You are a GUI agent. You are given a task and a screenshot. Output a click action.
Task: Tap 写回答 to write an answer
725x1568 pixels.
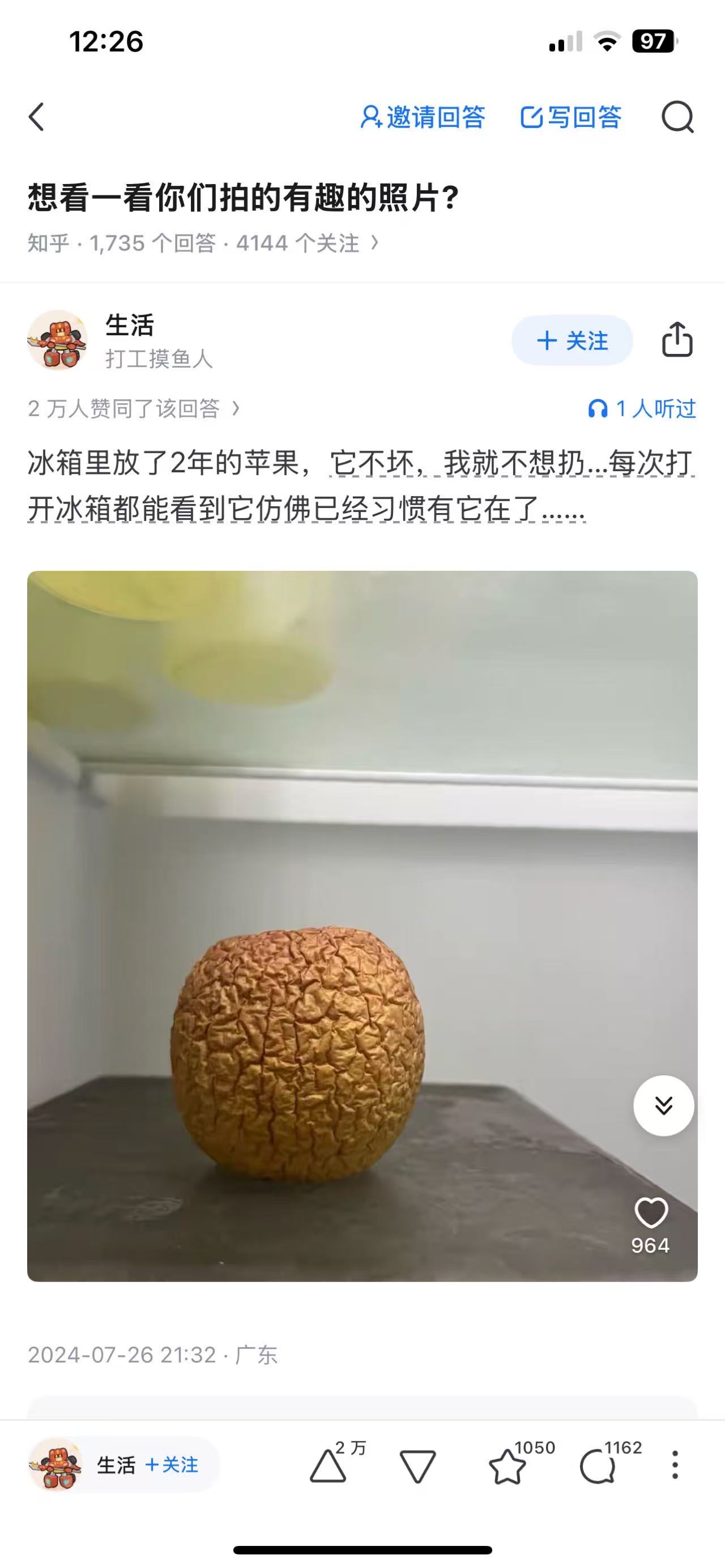click(x=571, y=117)
